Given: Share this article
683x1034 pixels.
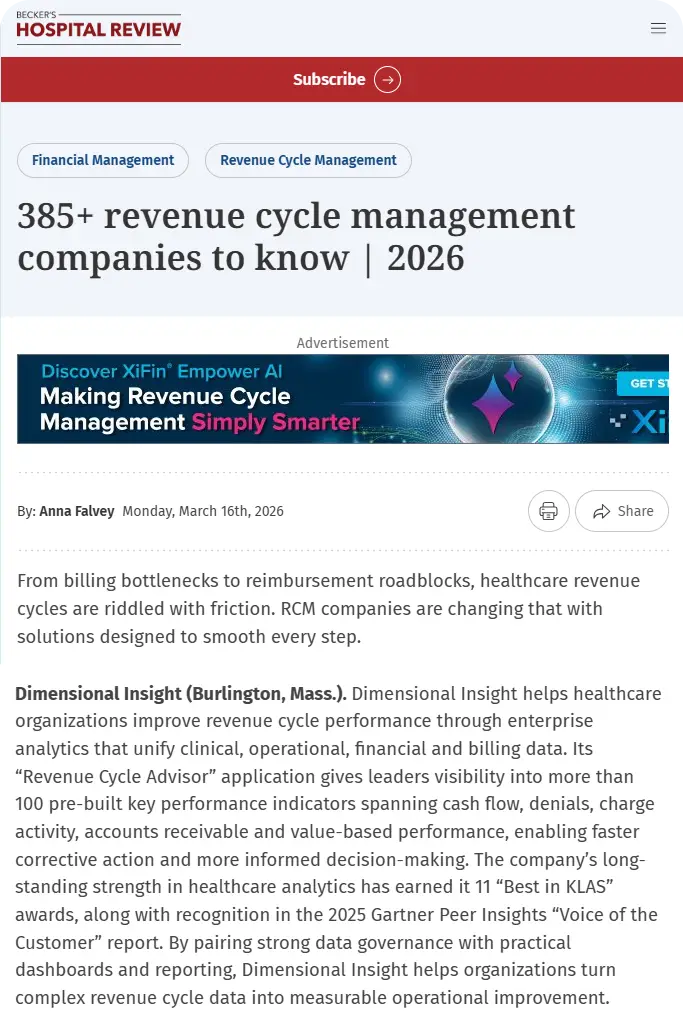Looking at the screenshot, I should pos(622,511).
